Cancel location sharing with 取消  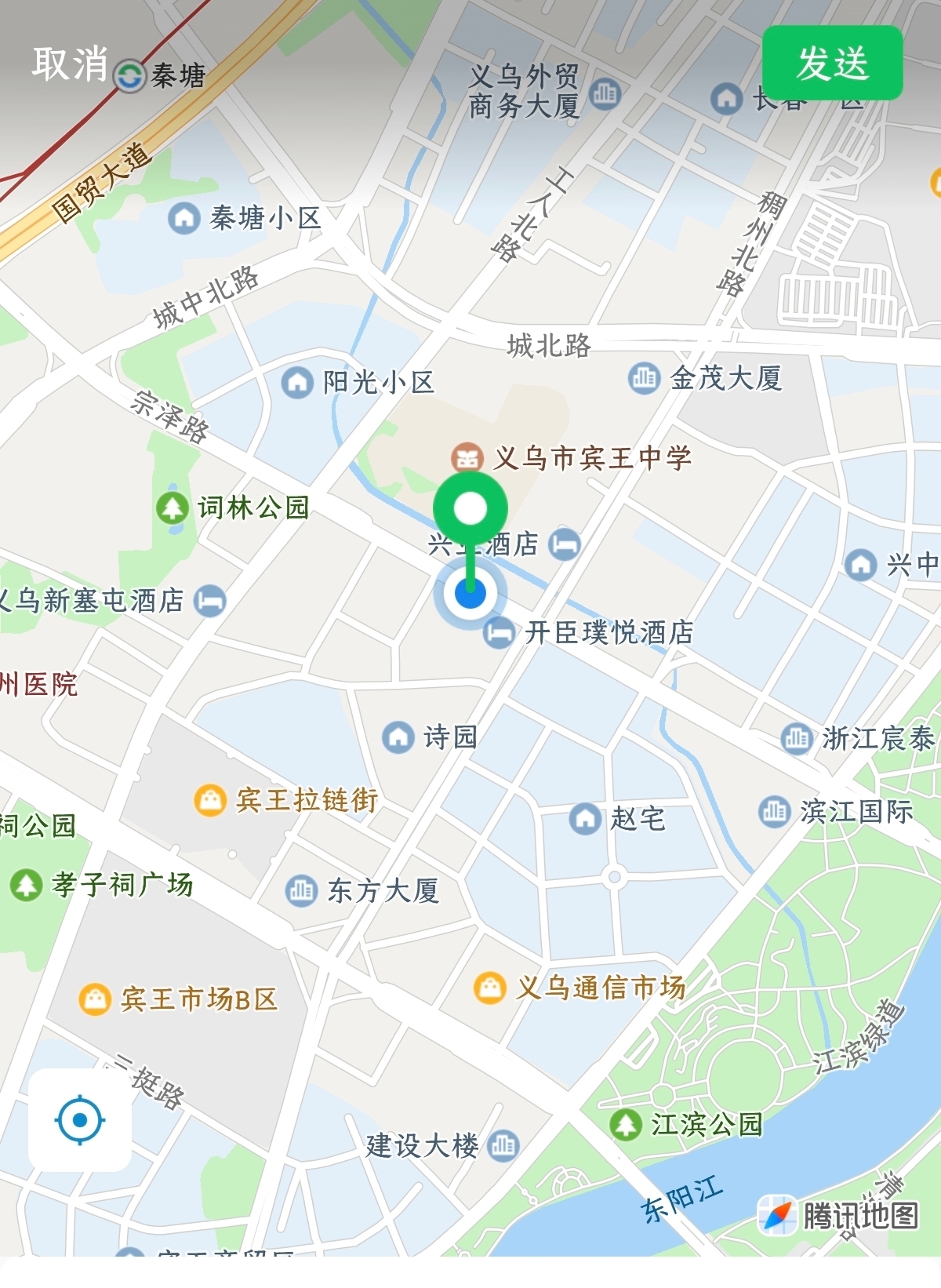point(69,64)
